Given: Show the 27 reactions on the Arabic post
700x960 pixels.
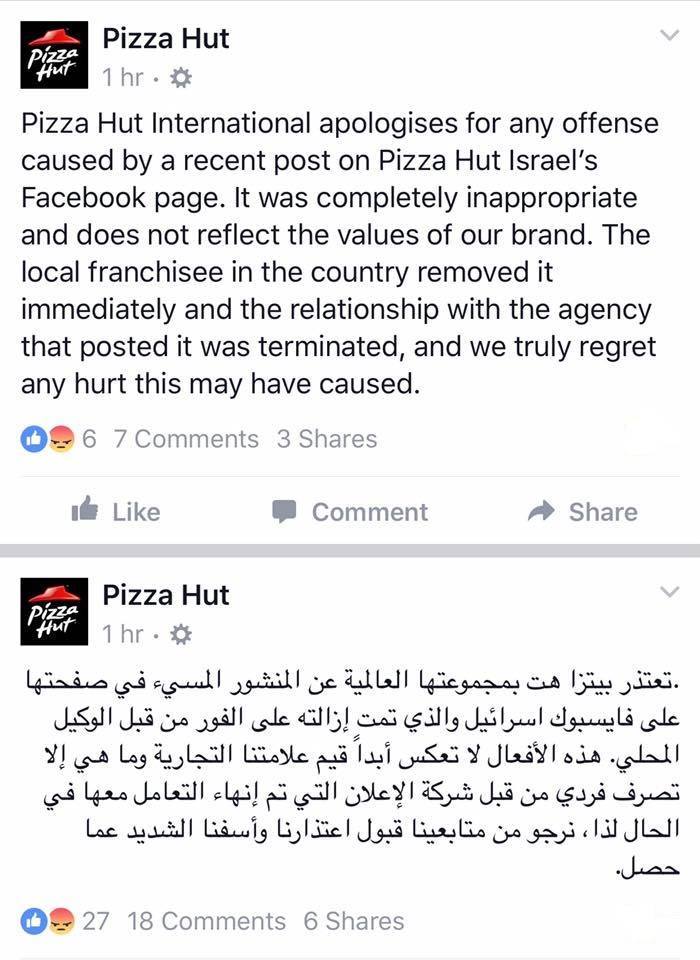Looking at the screenshot, I should [x=64, y=921].
